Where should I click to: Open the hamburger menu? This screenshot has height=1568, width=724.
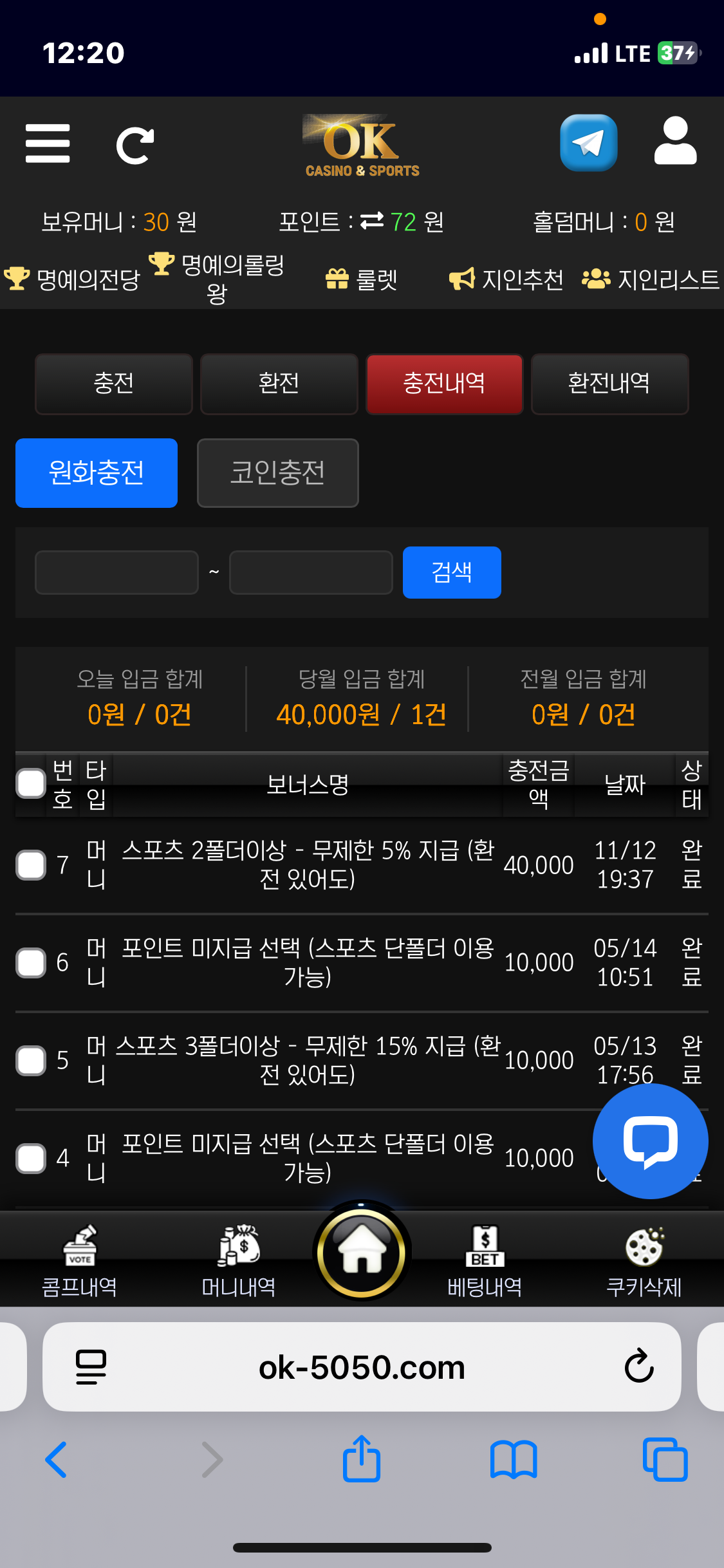(x=48, y=144)
